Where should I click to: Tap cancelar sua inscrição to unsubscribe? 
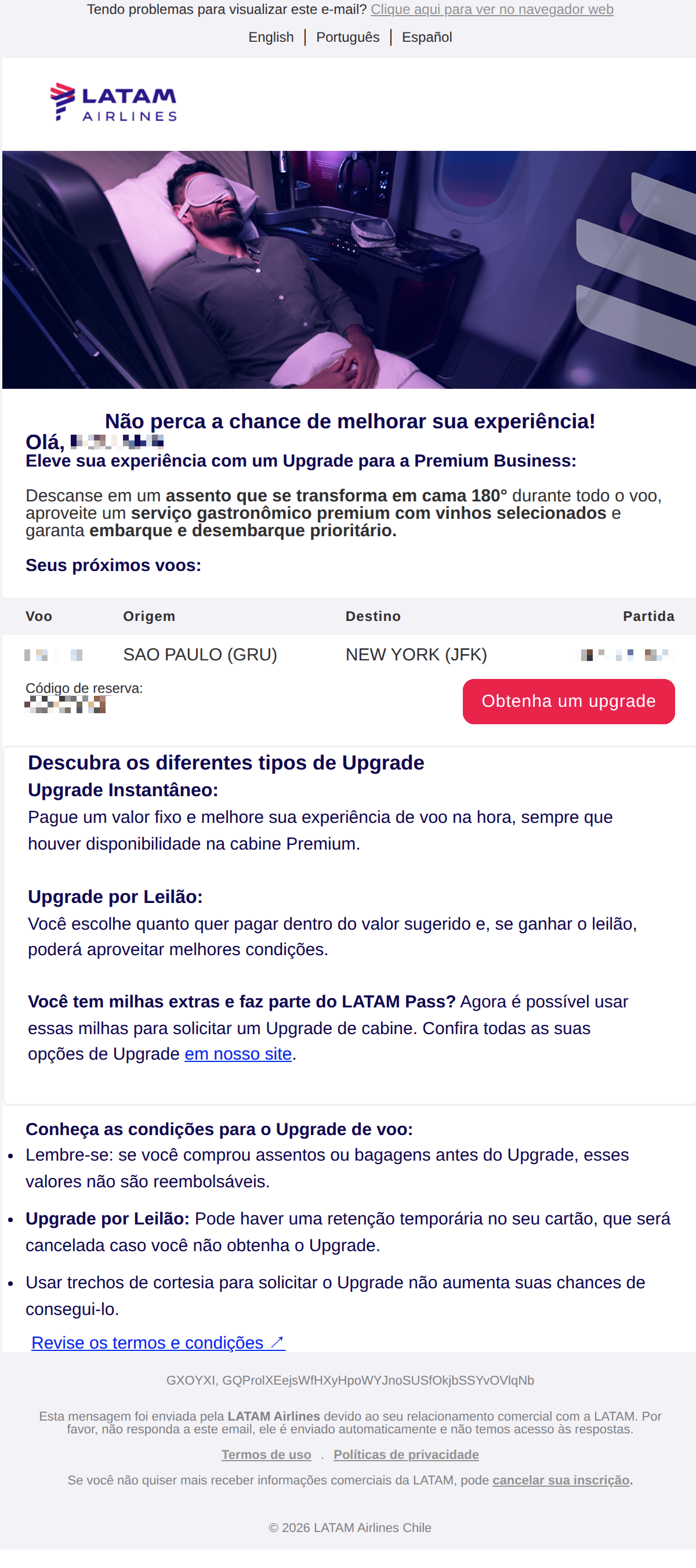(560, 1480)
